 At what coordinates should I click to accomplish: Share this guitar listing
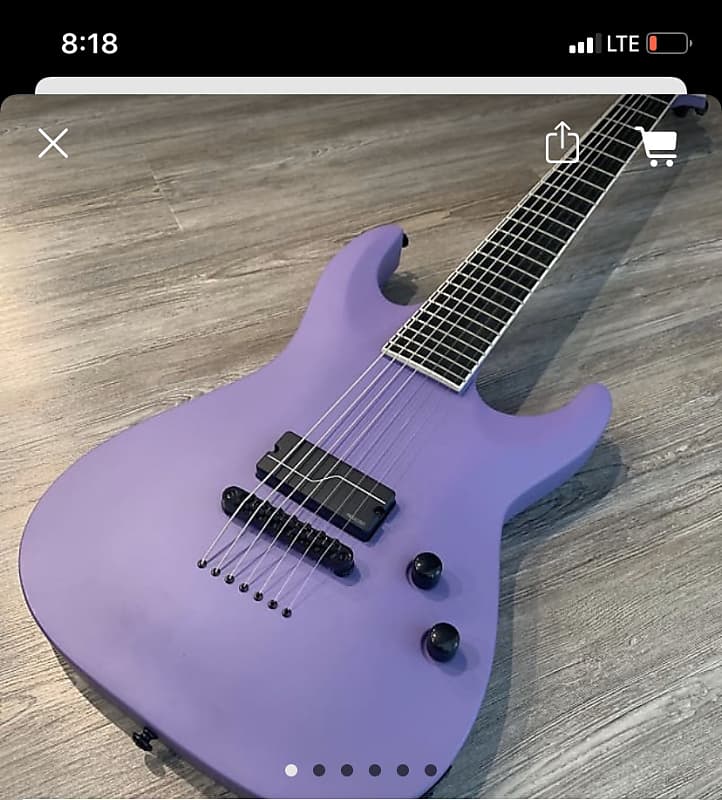click(x=563, y=144)
